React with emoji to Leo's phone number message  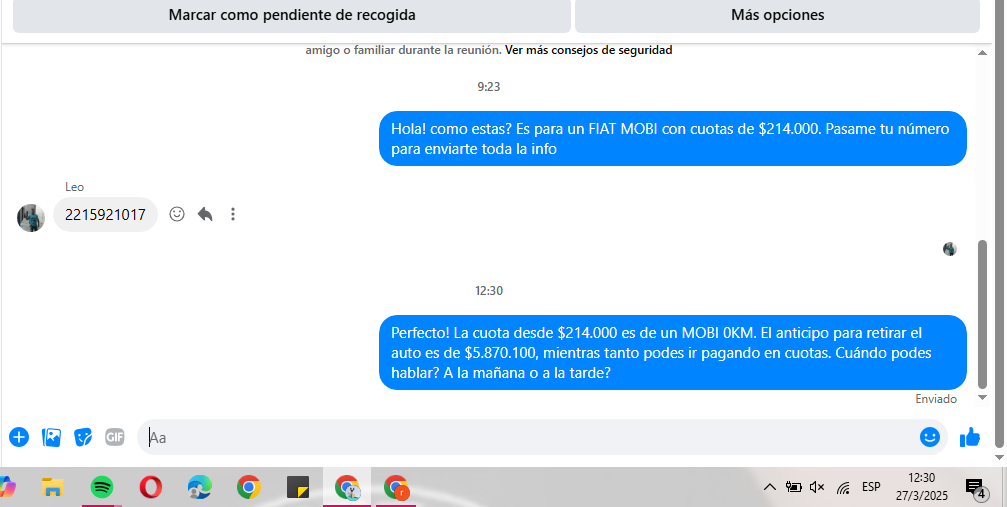177,214
